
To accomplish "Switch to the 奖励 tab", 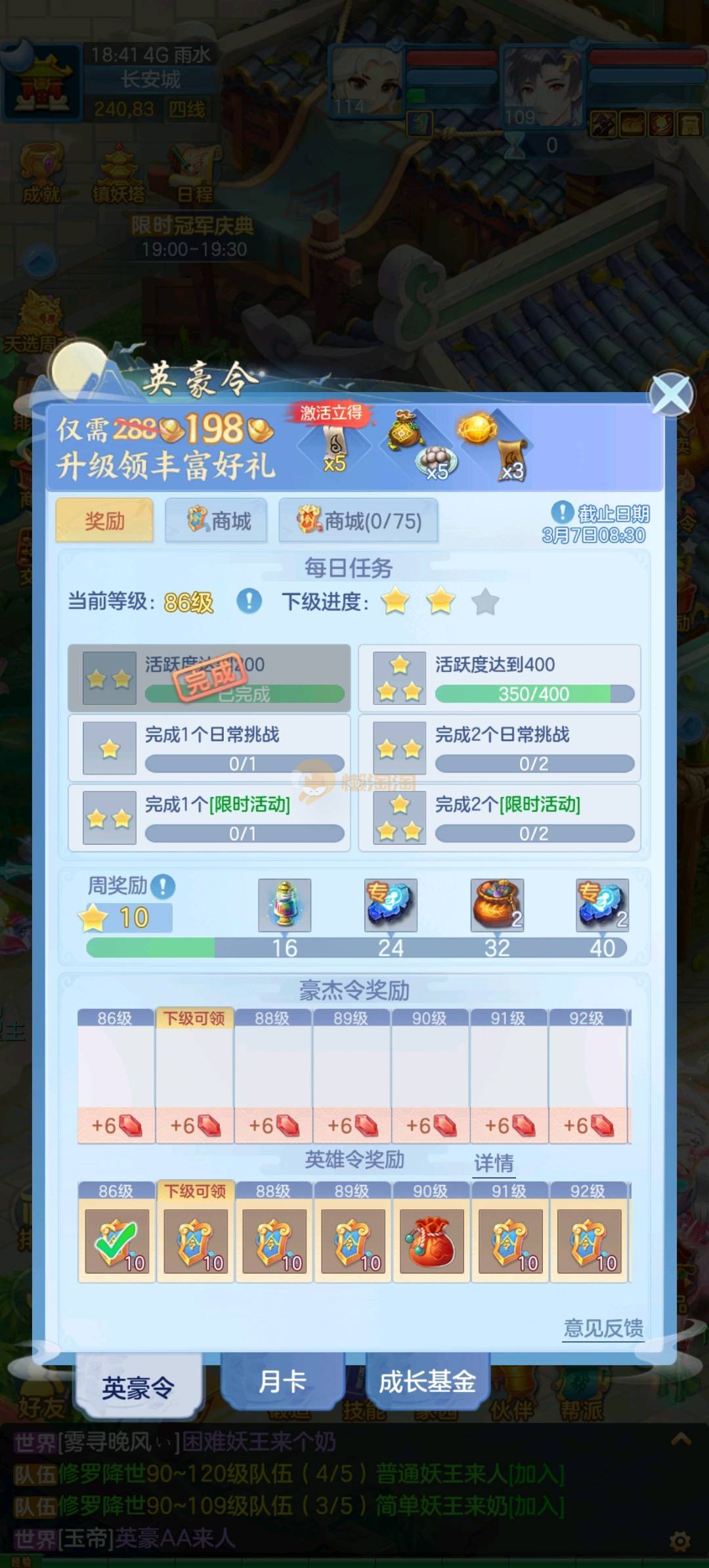I will point(104,521).
